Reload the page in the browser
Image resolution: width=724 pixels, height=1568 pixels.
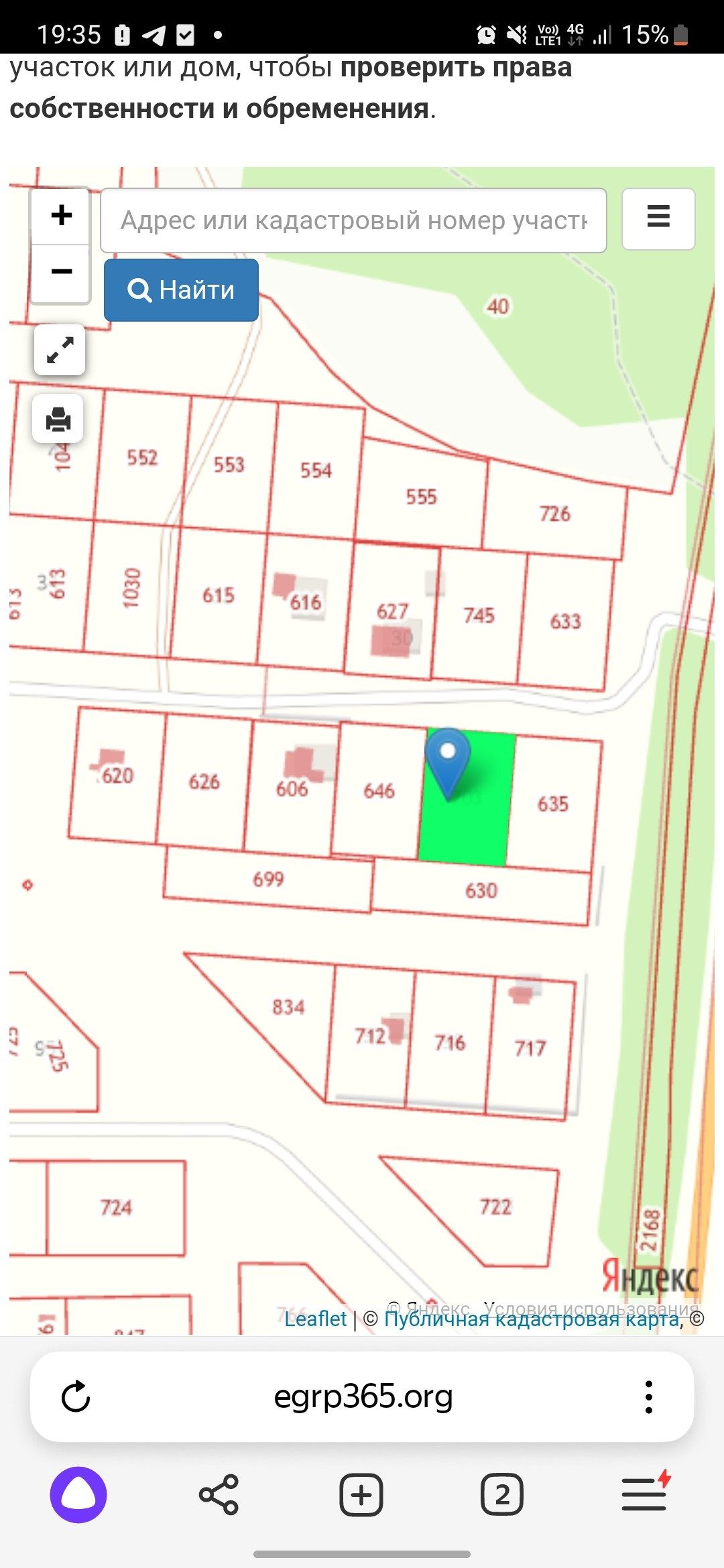(x=76, y=1397)
